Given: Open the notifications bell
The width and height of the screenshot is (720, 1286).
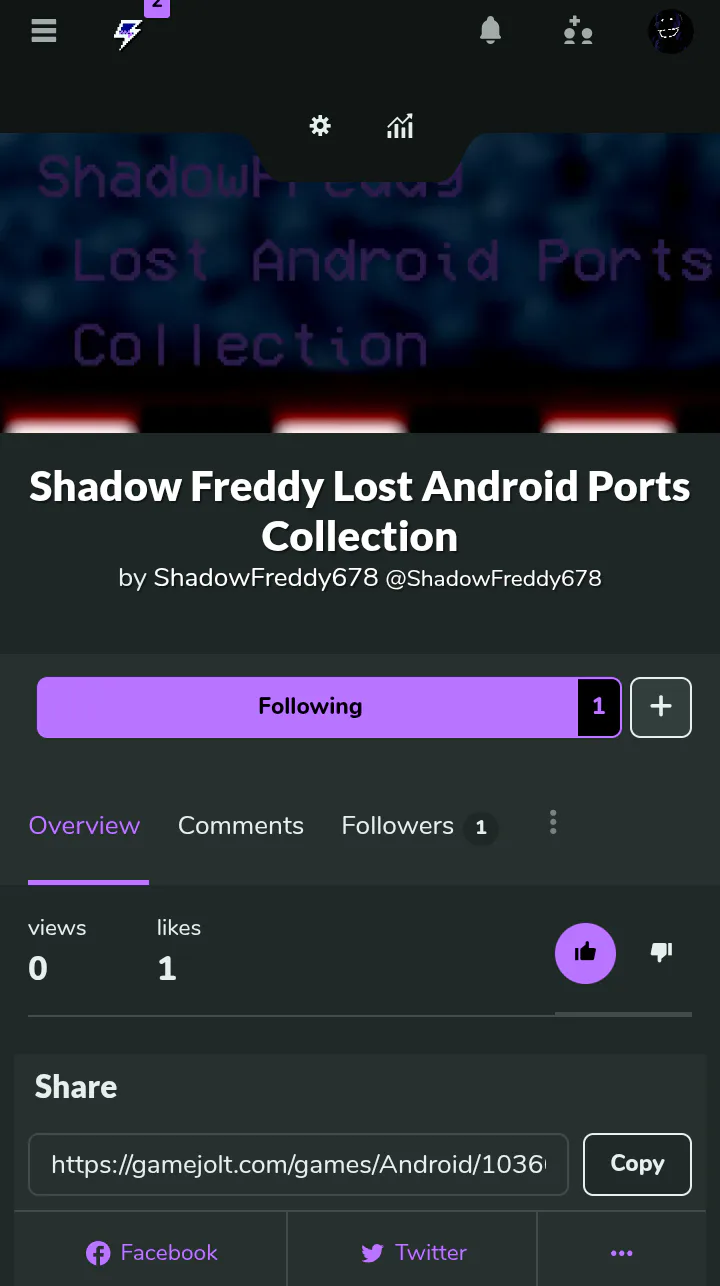Looking at the screenshot, I should click(490, 31).
